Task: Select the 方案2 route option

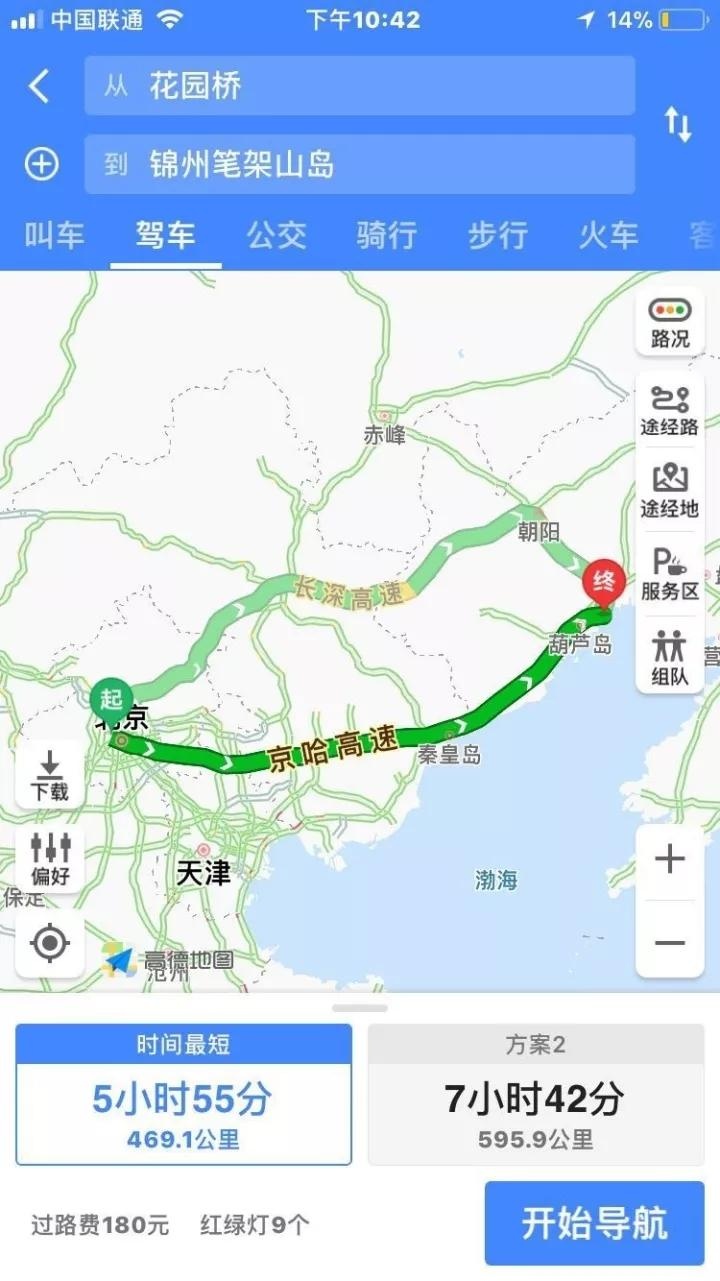Action: coord(535,1095)
